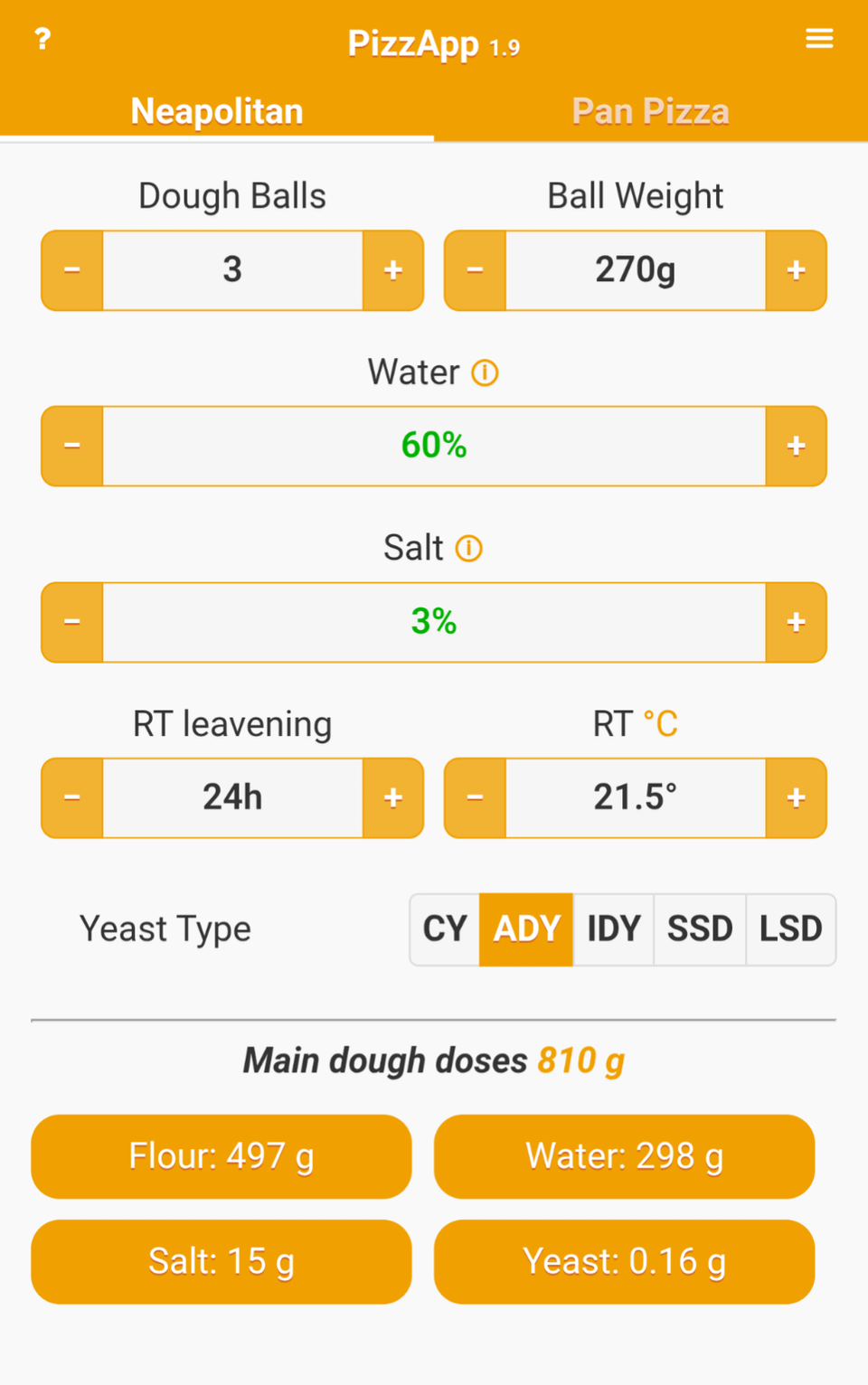Decrease the number of dough balls
This screenshot has height=1385, width=868.
click(x=72, y=270)
